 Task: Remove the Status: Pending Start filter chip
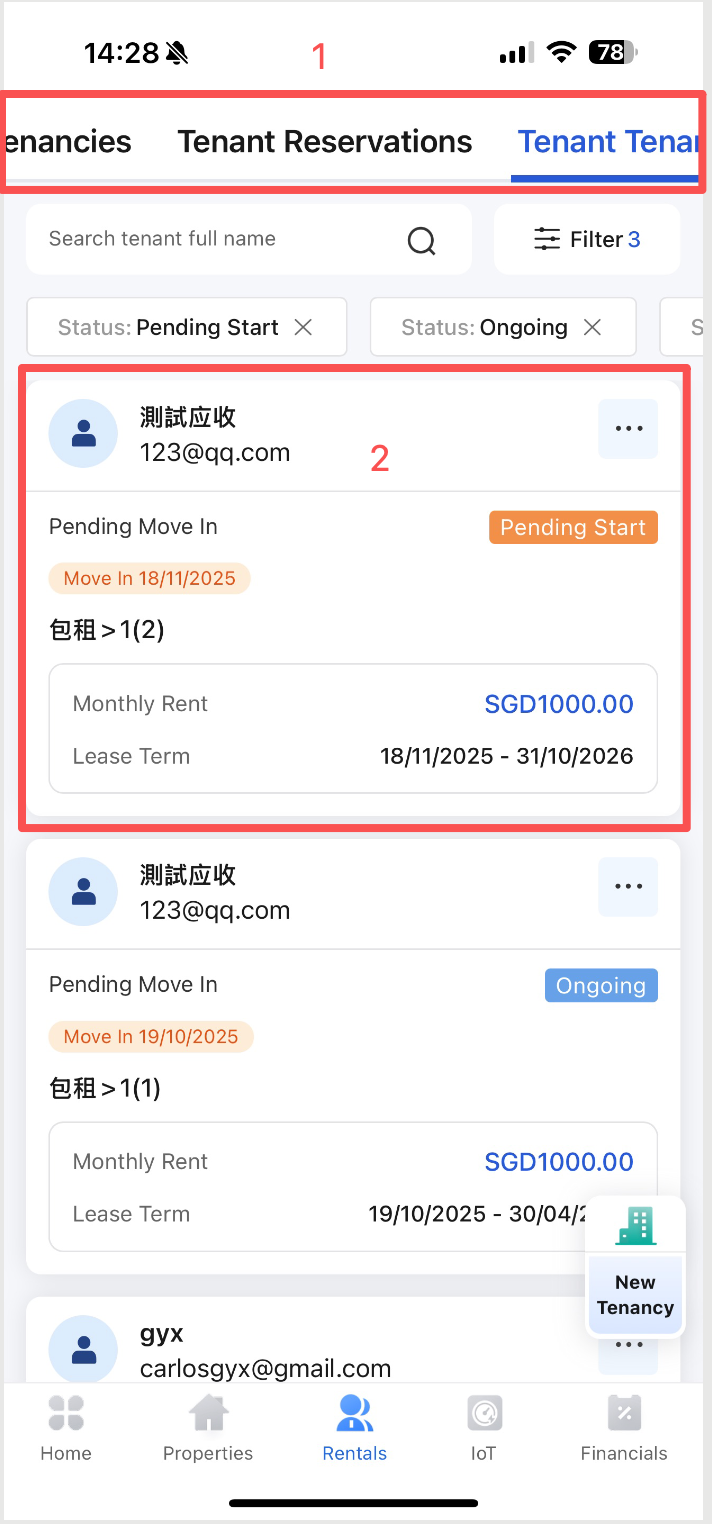303,327
